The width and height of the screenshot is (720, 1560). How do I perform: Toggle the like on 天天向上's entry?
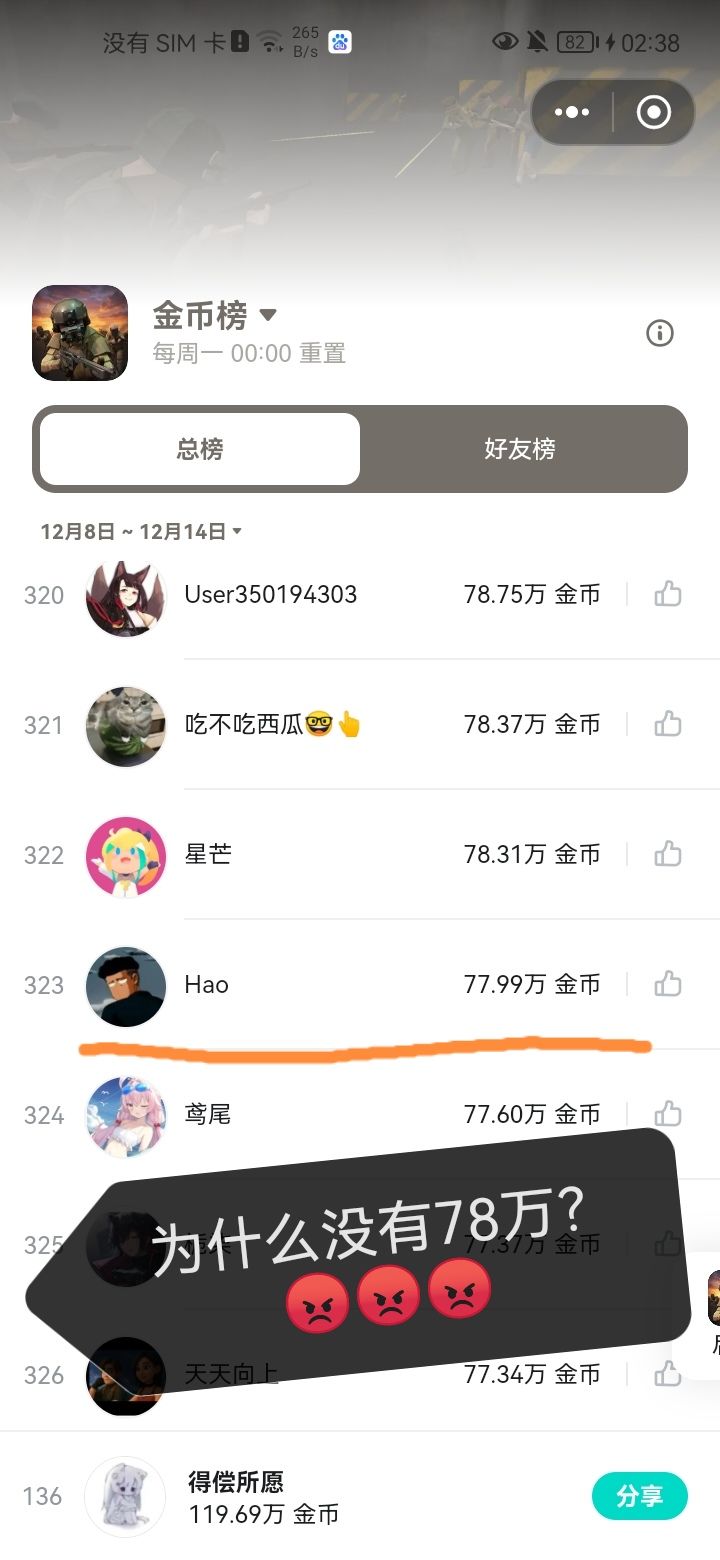point(668,1375)
